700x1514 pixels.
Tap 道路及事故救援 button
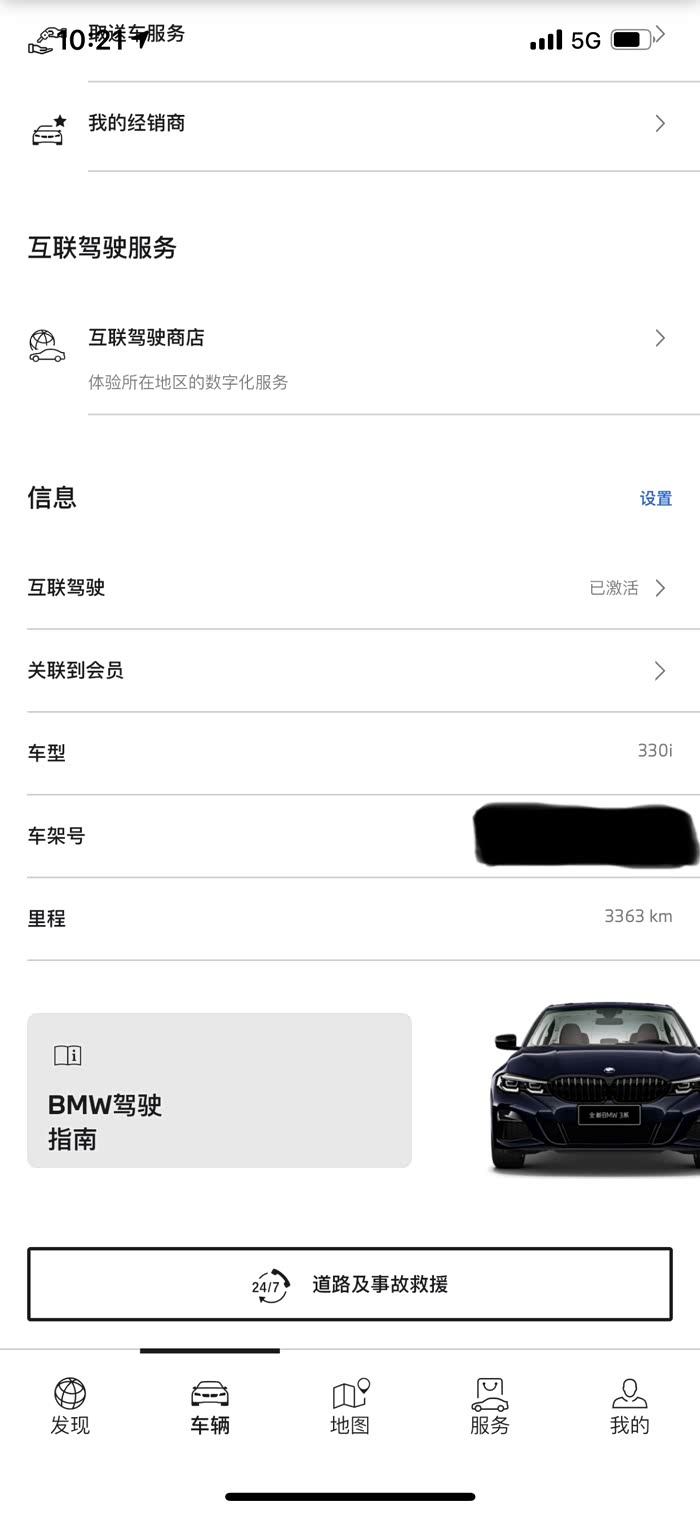[350, 1284]
